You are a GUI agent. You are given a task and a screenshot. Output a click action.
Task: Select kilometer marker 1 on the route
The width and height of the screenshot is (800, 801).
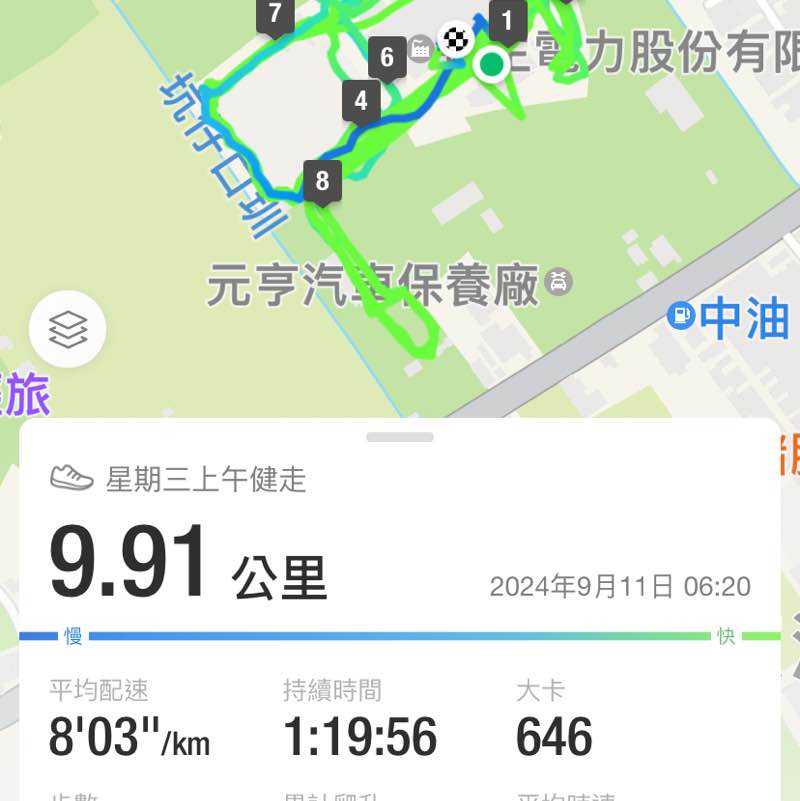point(506,18)
